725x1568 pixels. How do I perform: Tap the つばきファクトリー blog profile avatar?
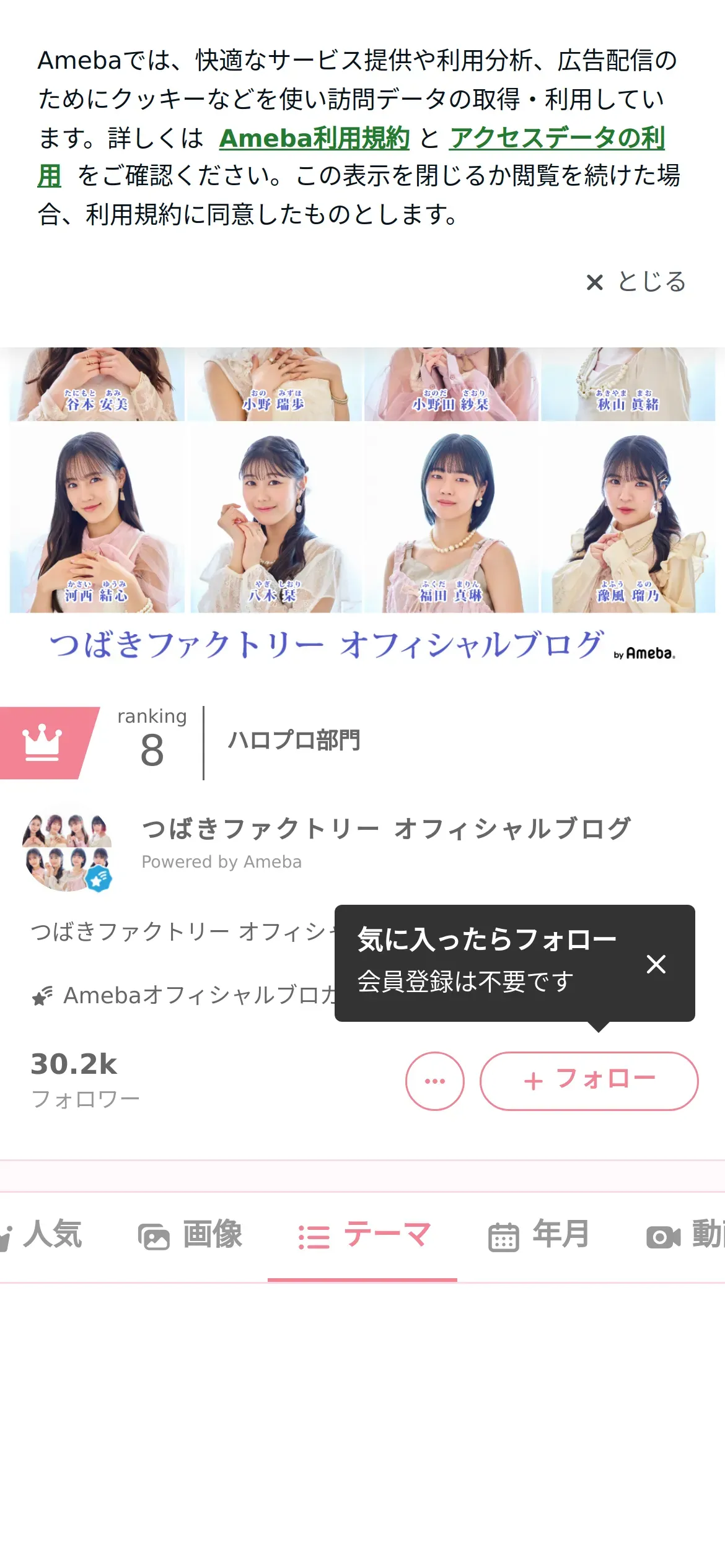[67, 847]
